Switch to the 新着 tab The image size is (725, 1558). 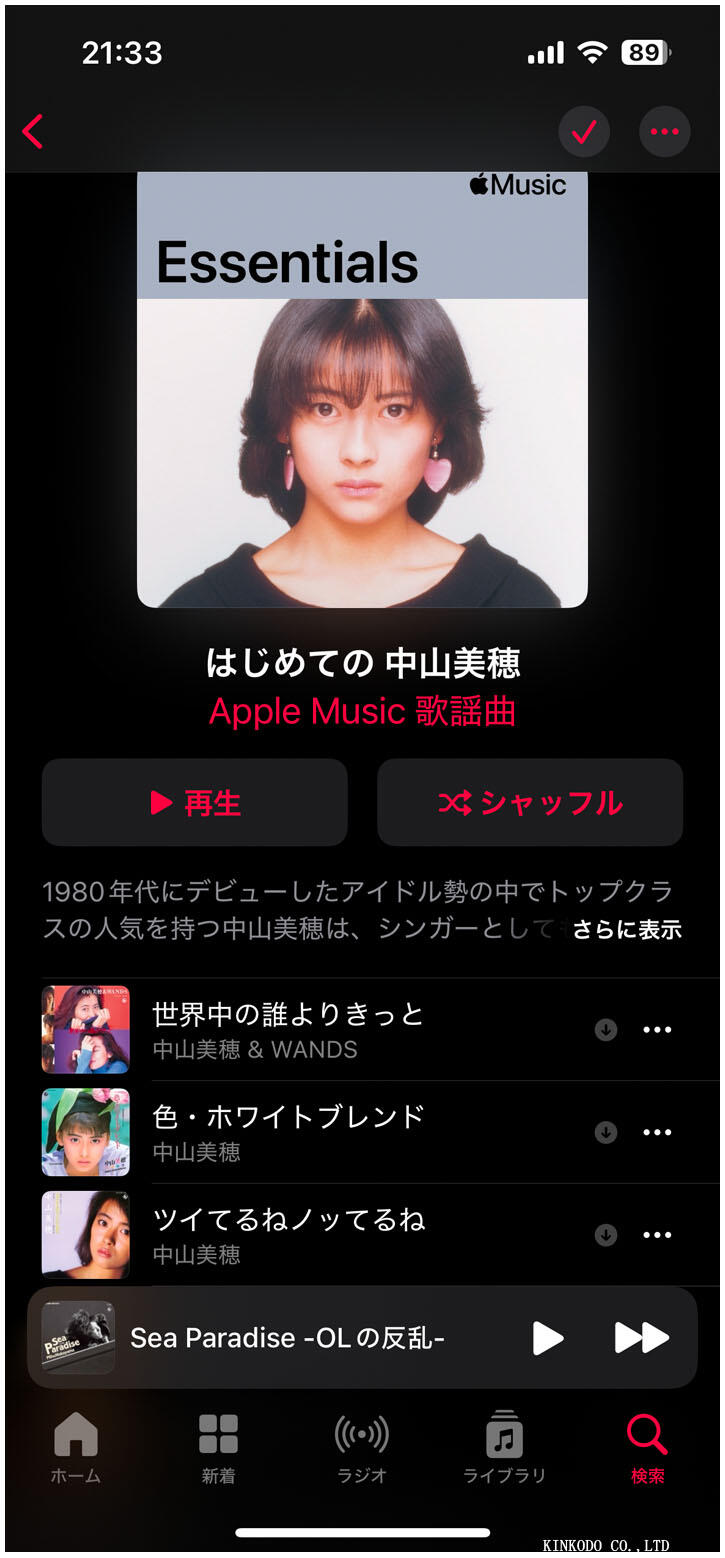218,1448
